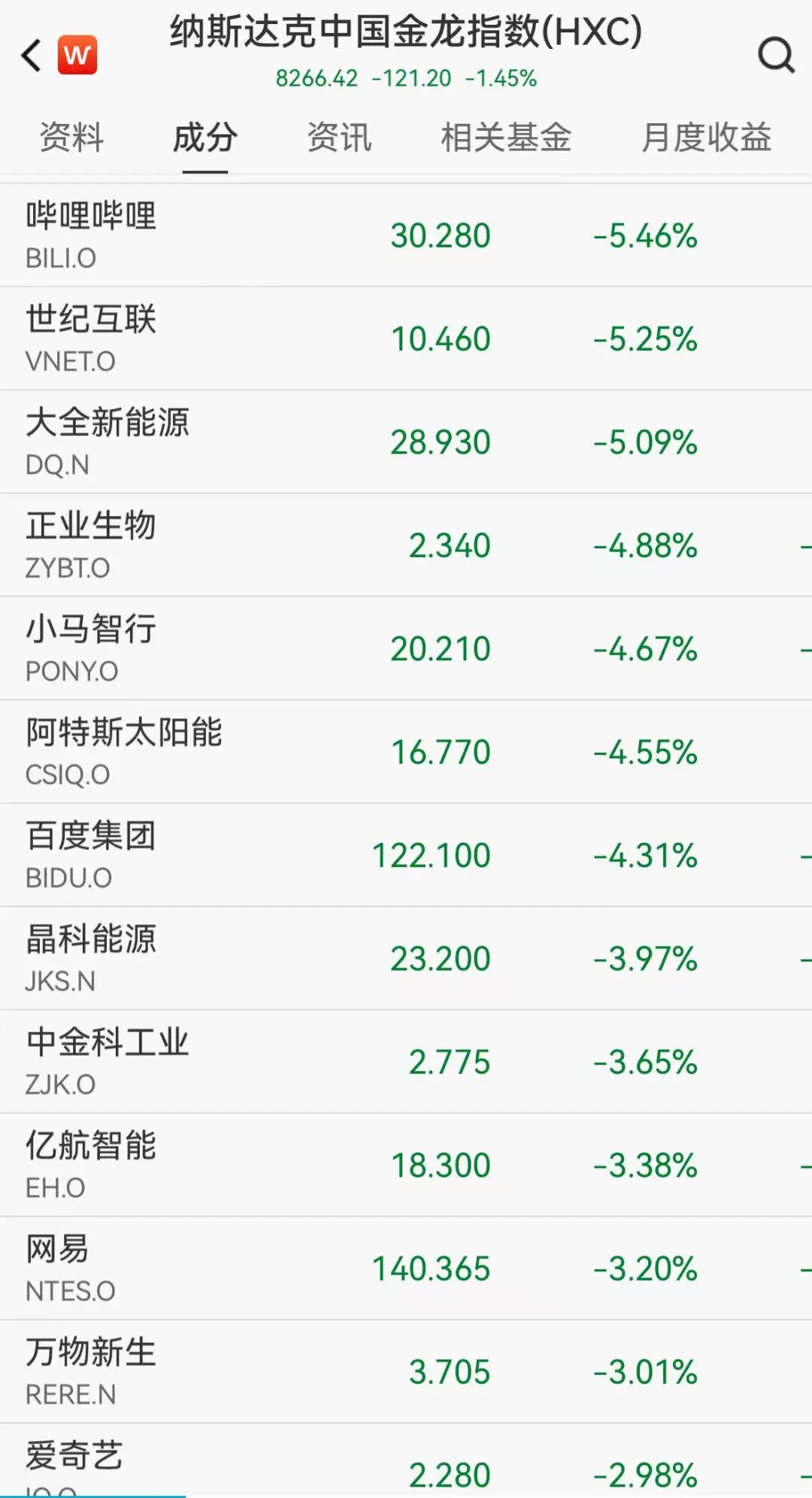
Task: Select the 月度收益 tab
Action: click(x=706, y=138)
